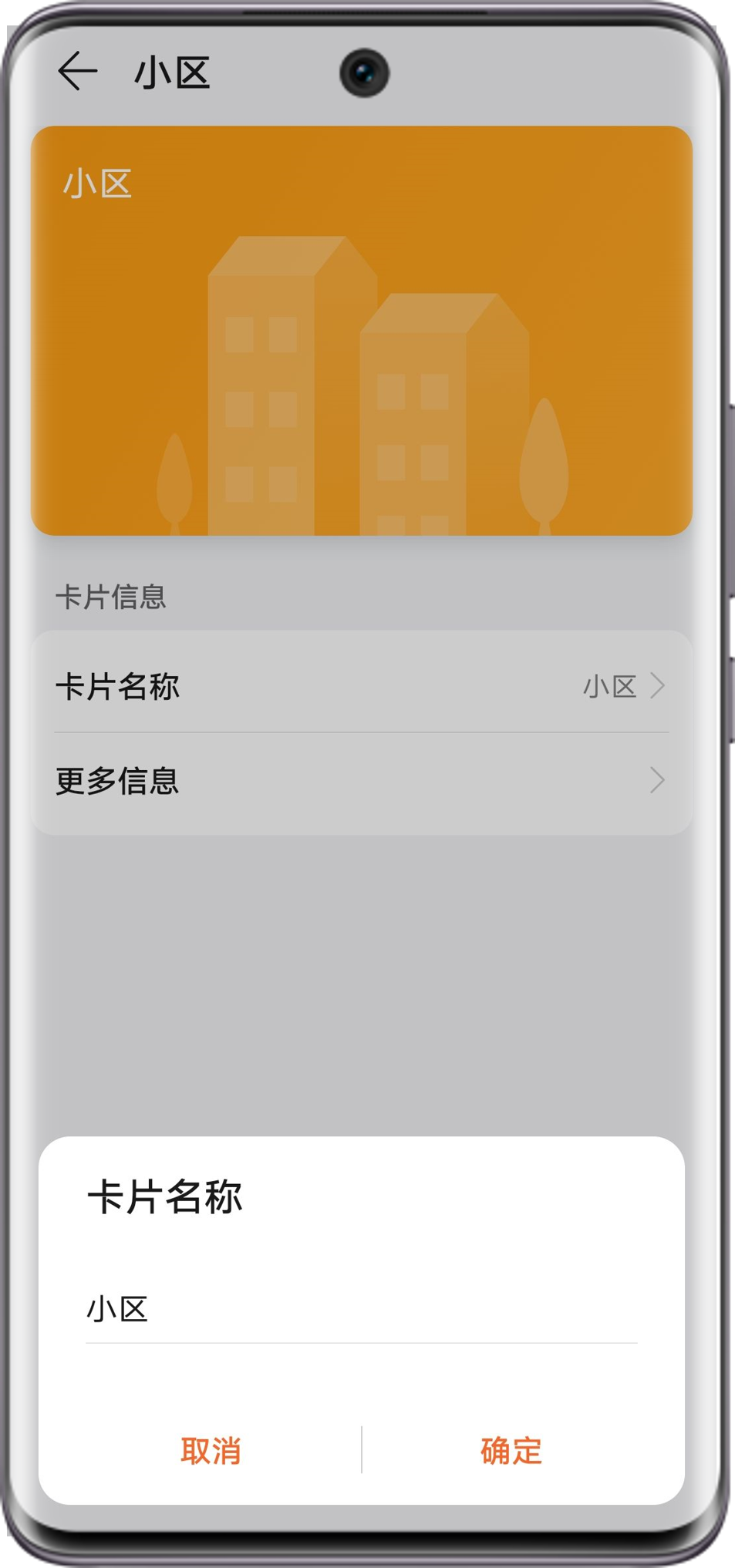The height and width of the screenshot is (1568, 735).
Task: Confirm the card name with 确定
Action: 511,1450
